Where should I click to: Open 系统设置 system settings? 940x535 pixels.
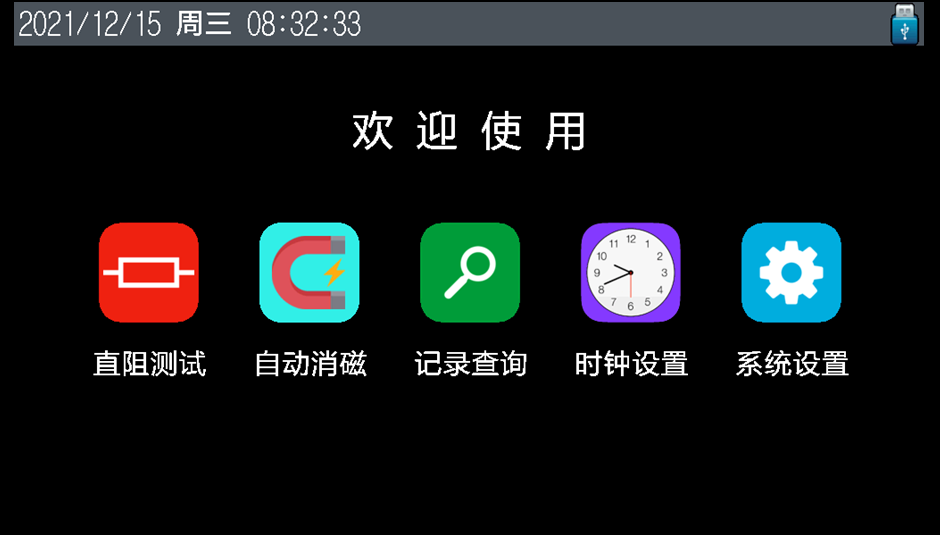791,272
